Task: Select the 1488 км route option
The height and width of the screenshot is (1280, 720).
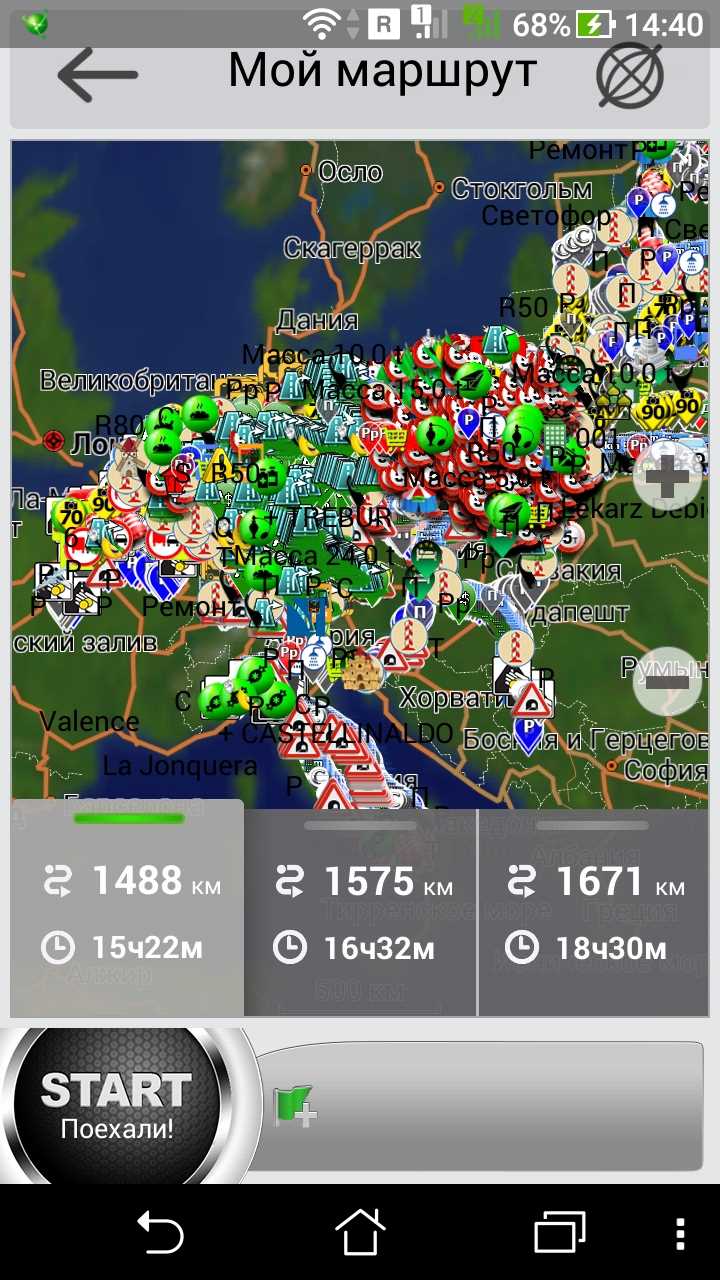Action: 127,910
